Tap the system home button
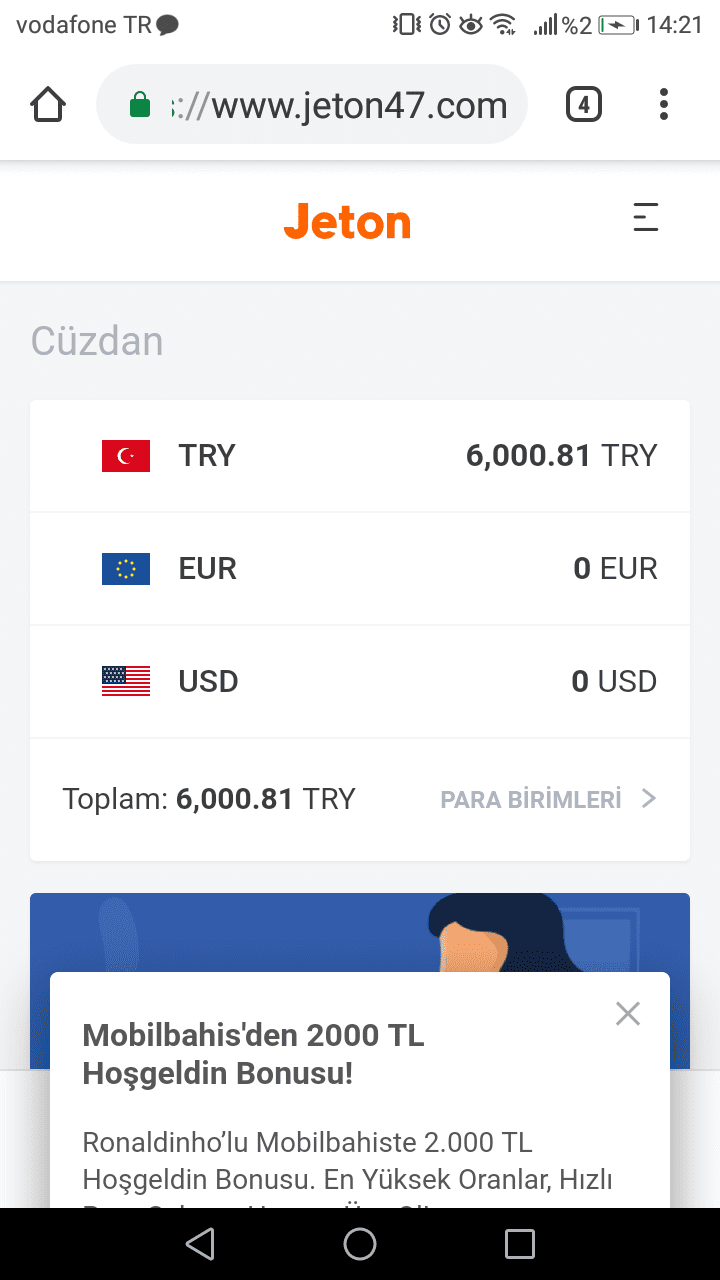The height and width of the screenshot is (1280, 720). coord(360,1244)
